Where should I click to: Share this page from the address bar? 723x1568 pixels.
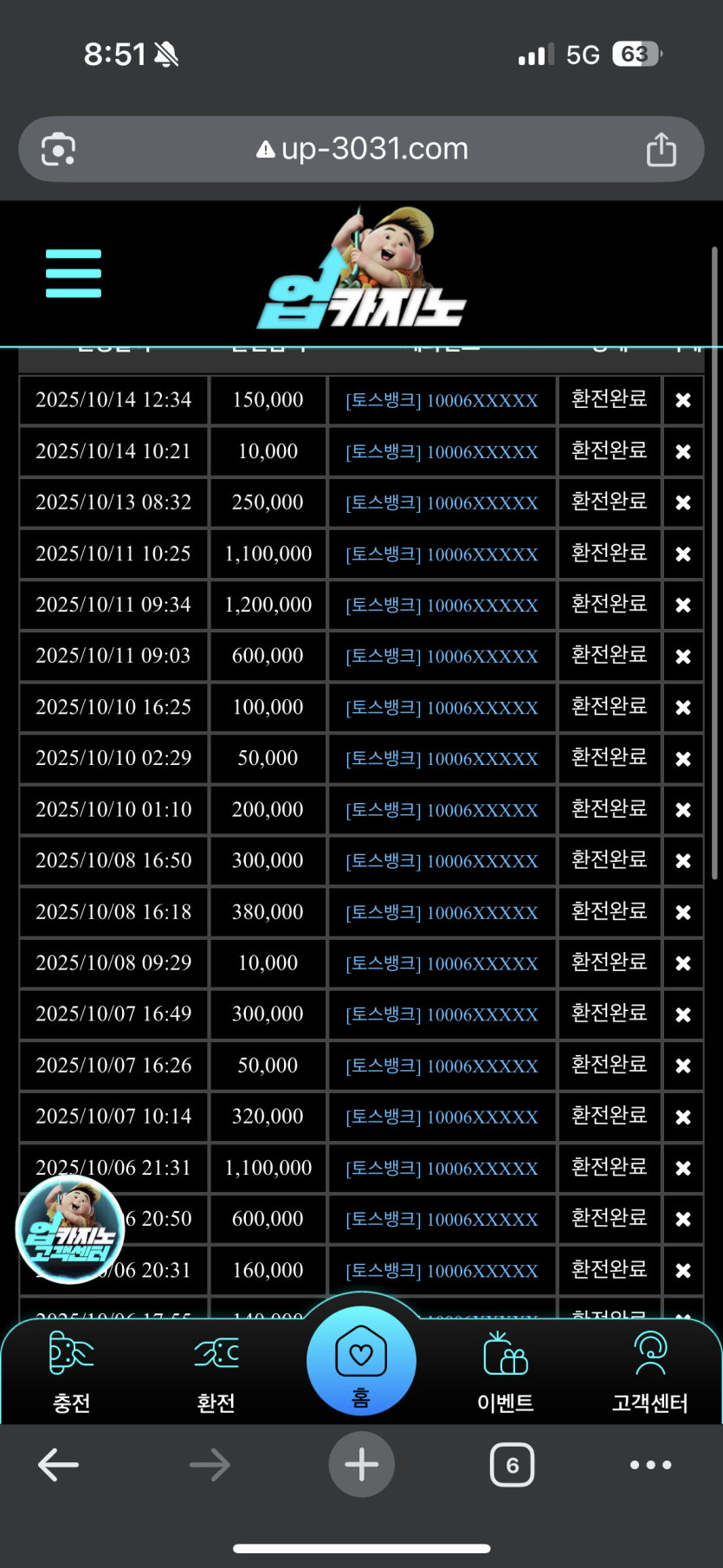coord(661,149)
